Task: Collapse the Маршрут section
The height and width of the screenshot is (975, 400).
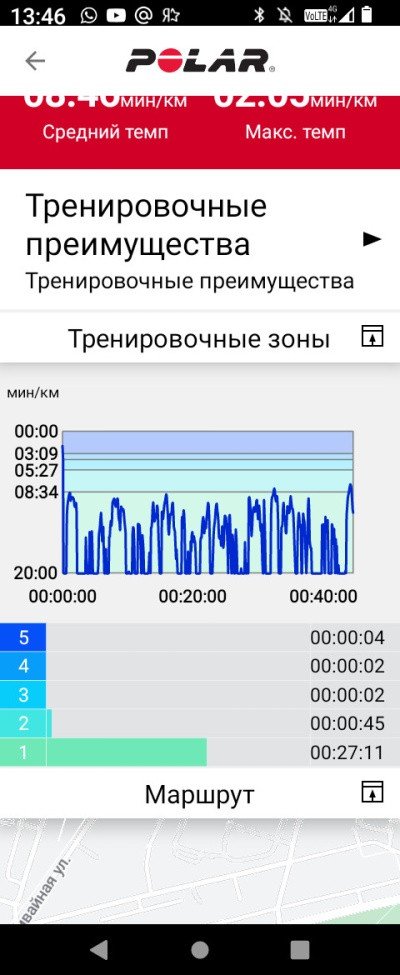Action: click(x=371, y=792)
